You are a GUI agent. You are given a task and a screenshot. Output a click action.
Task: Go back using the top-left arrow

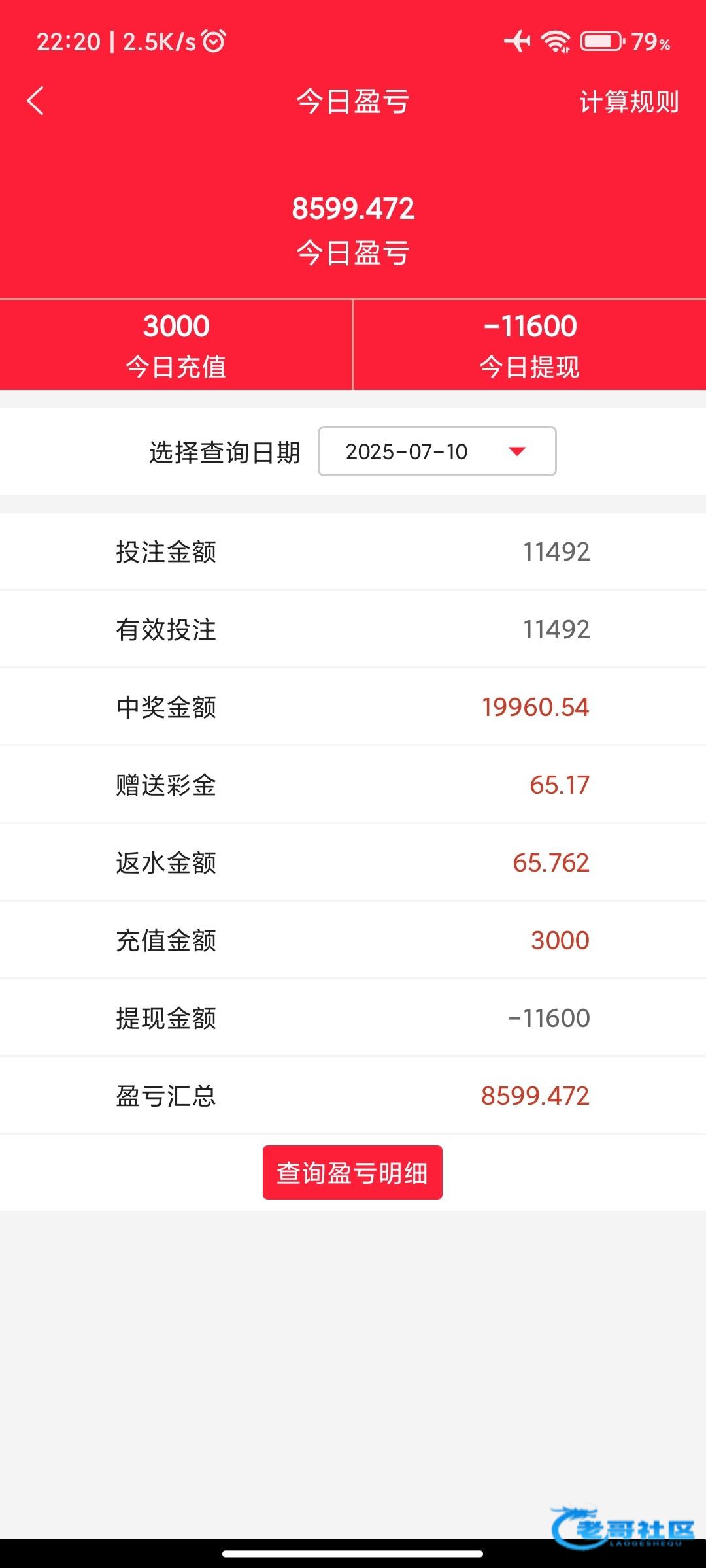point(36,101)
